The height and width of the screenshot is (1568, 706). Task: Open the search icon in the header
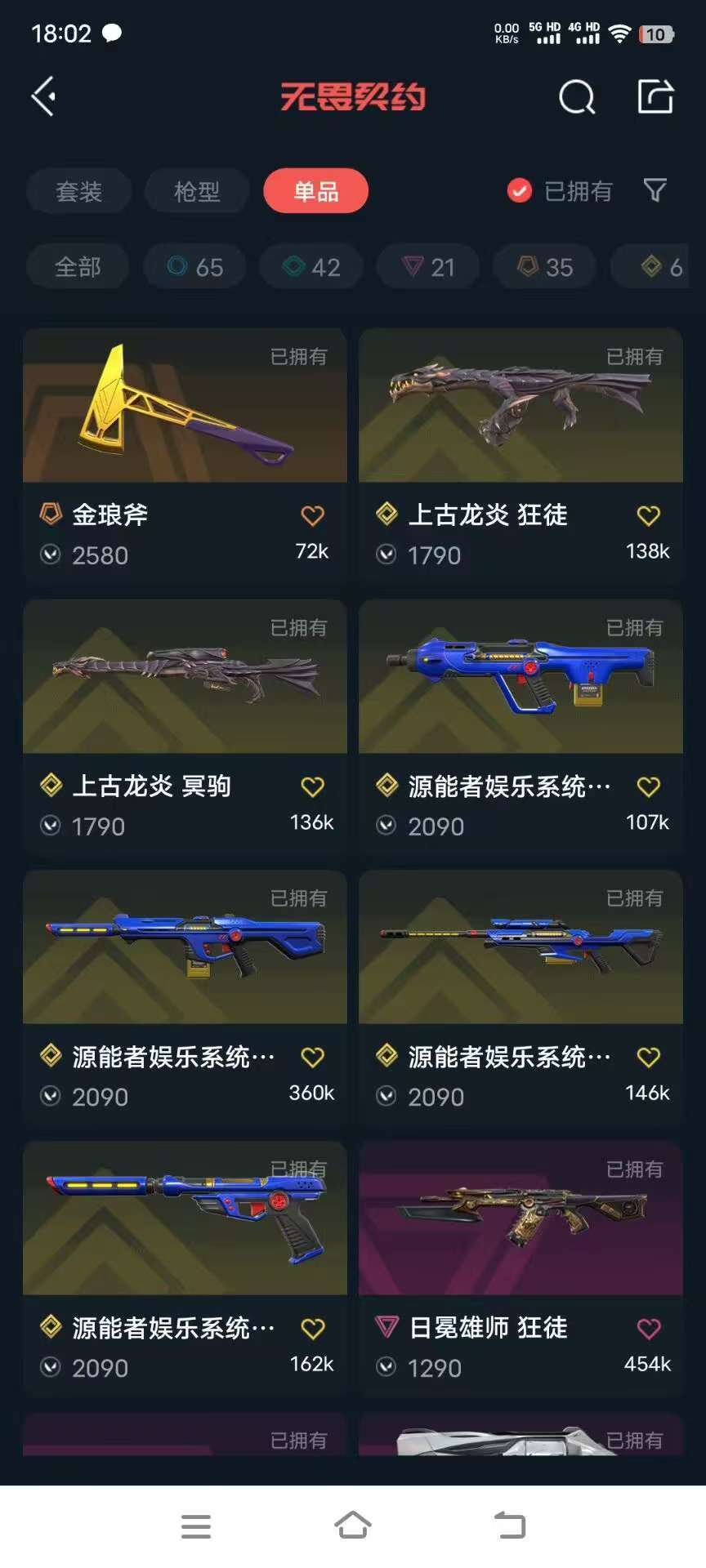(x=576, y=97)
